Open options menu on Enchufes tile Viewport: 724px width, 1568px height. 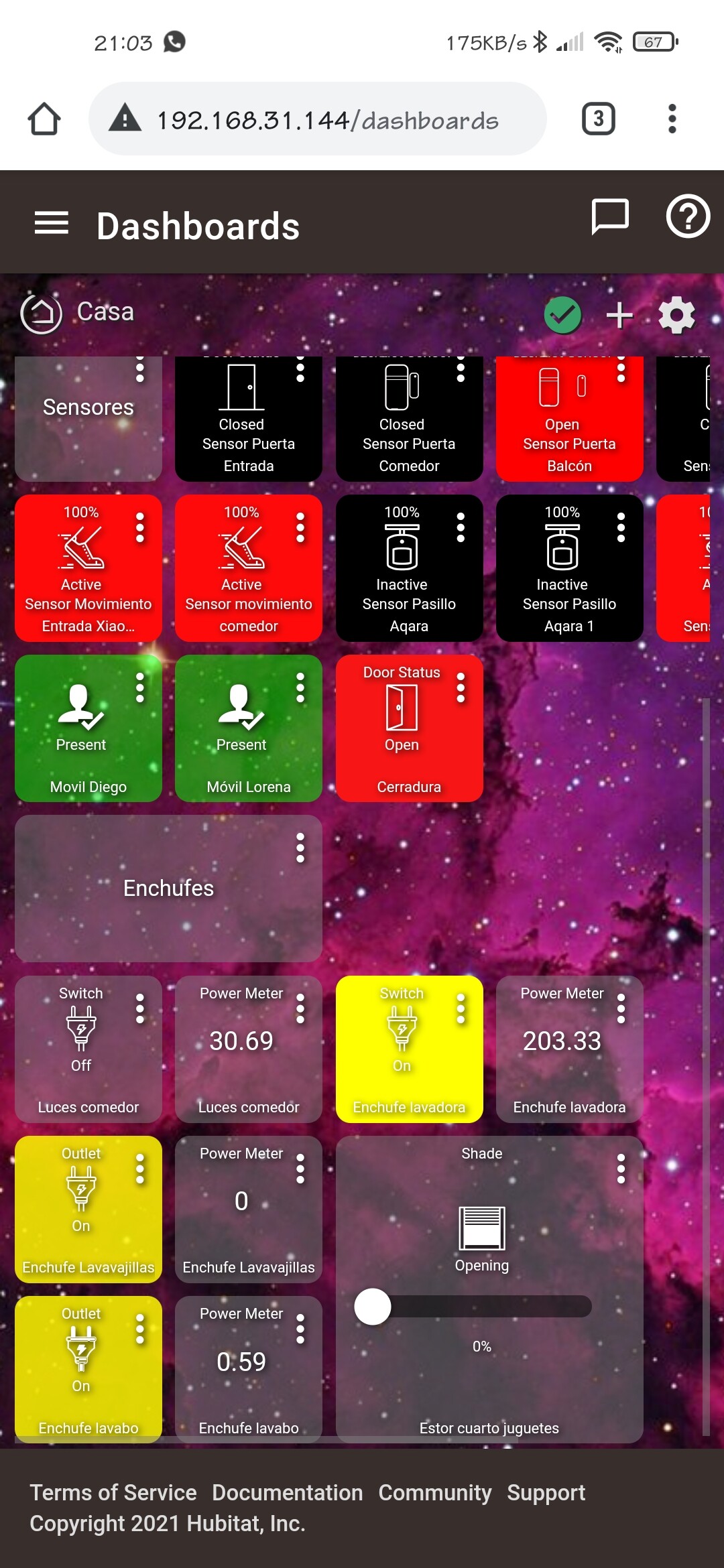coord(300,848)
